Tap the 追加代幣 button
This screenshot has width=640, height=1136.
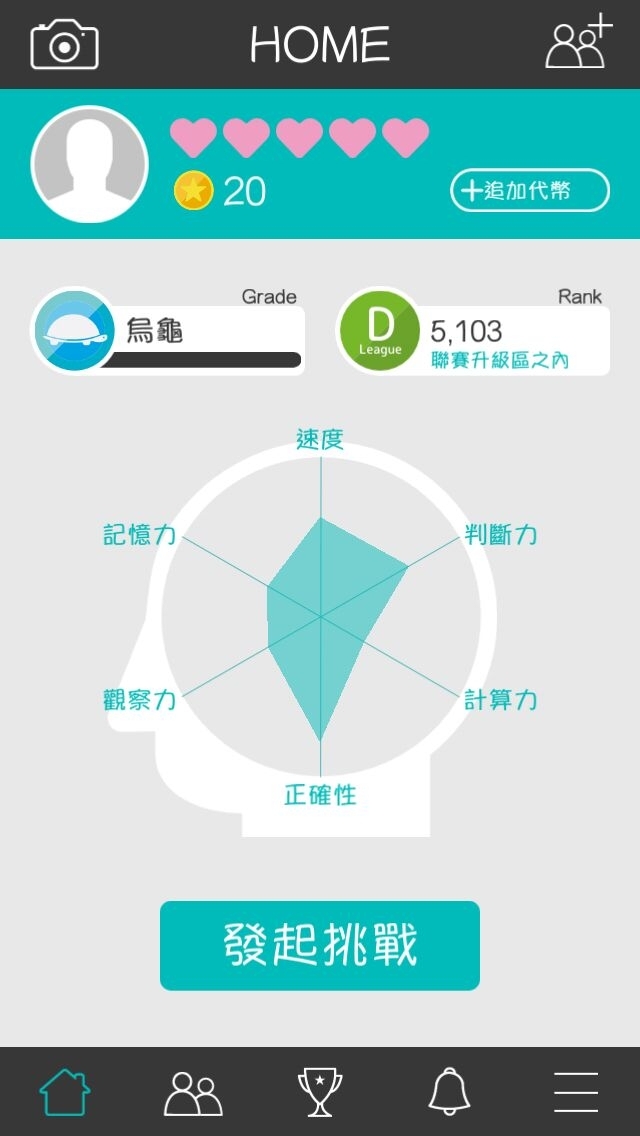click(x=529, y=190)
